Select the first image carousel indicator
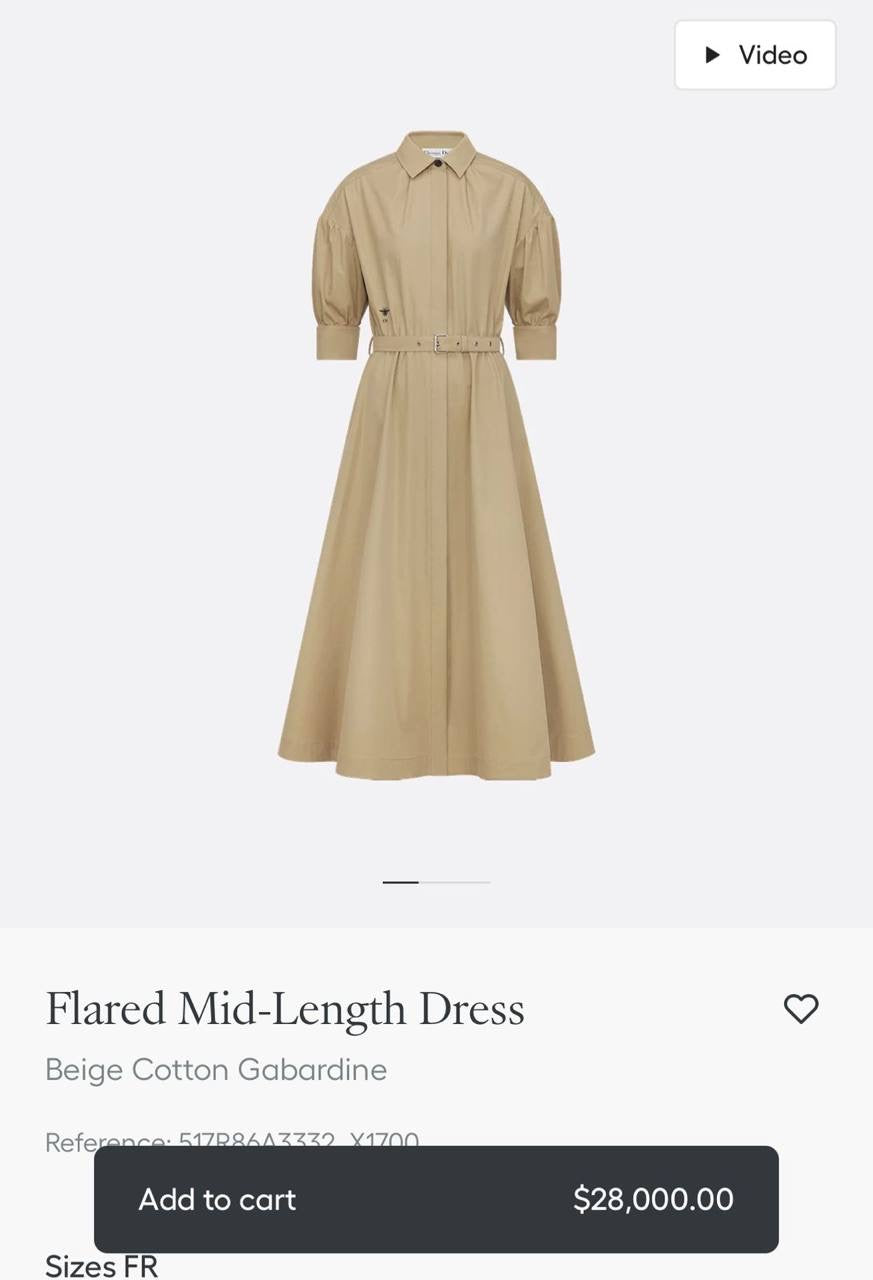 [x=403, y=882]
